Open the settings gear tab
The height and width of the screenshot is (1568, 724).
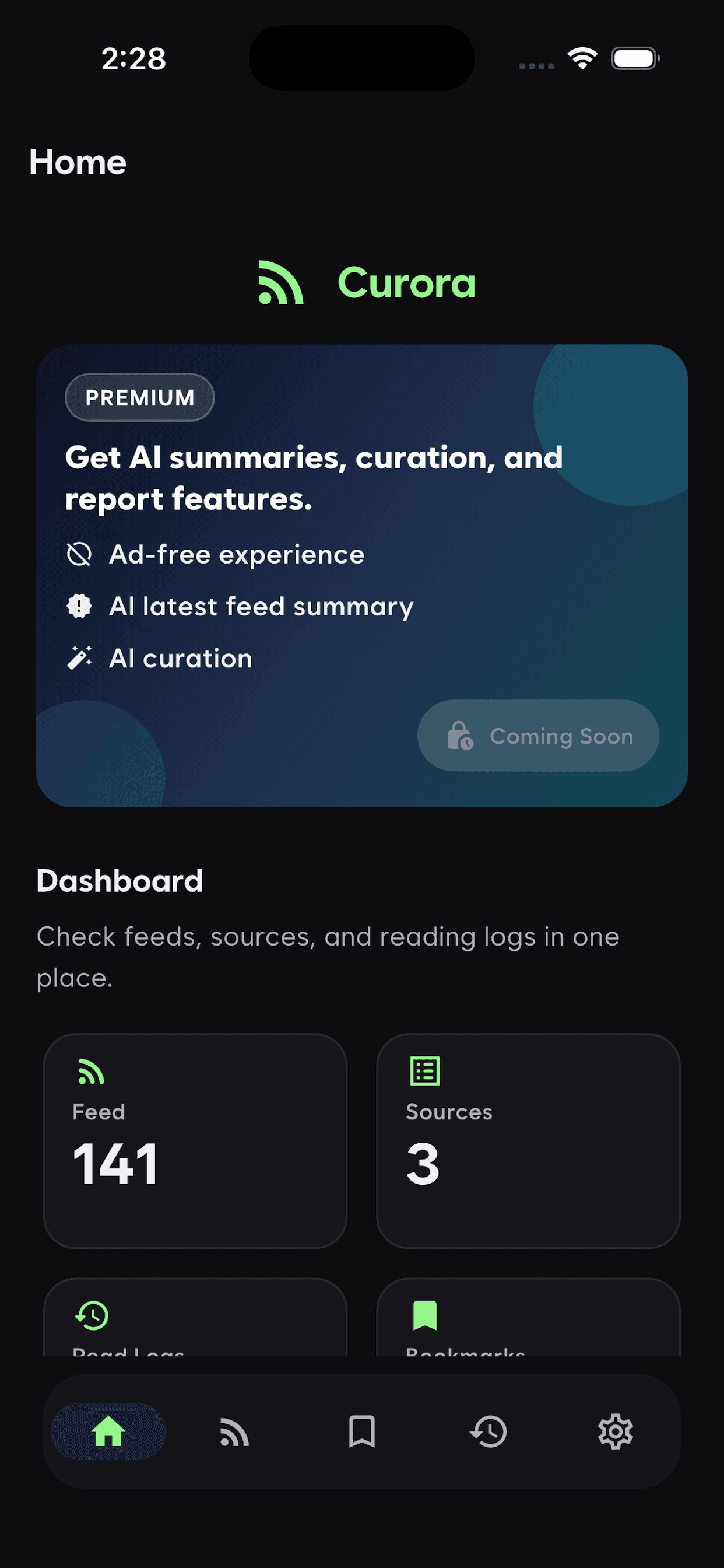(x=615, y=1431)
